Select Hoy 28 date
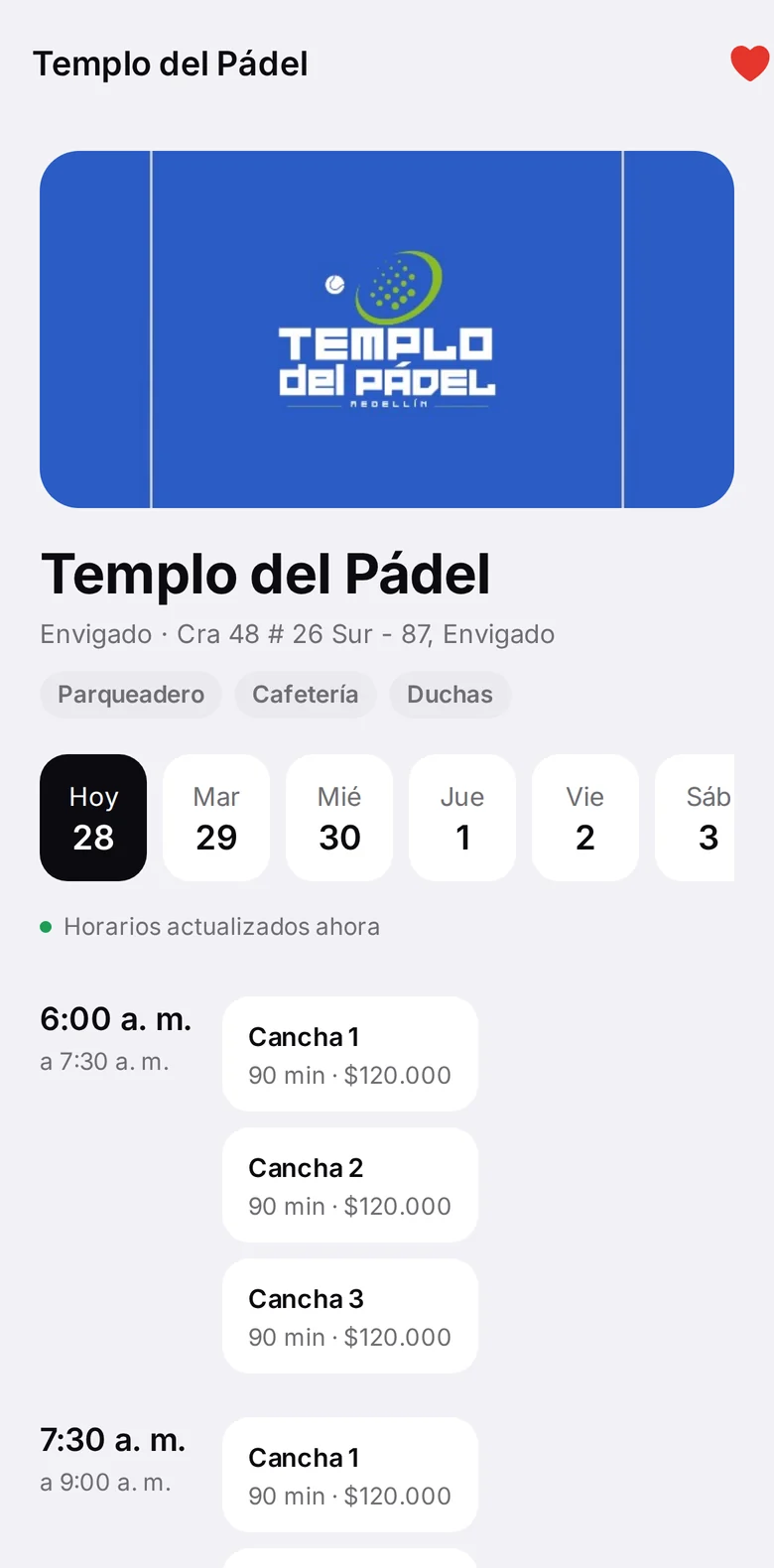This screenshot has height=1568, width=774. pos(93,818)
